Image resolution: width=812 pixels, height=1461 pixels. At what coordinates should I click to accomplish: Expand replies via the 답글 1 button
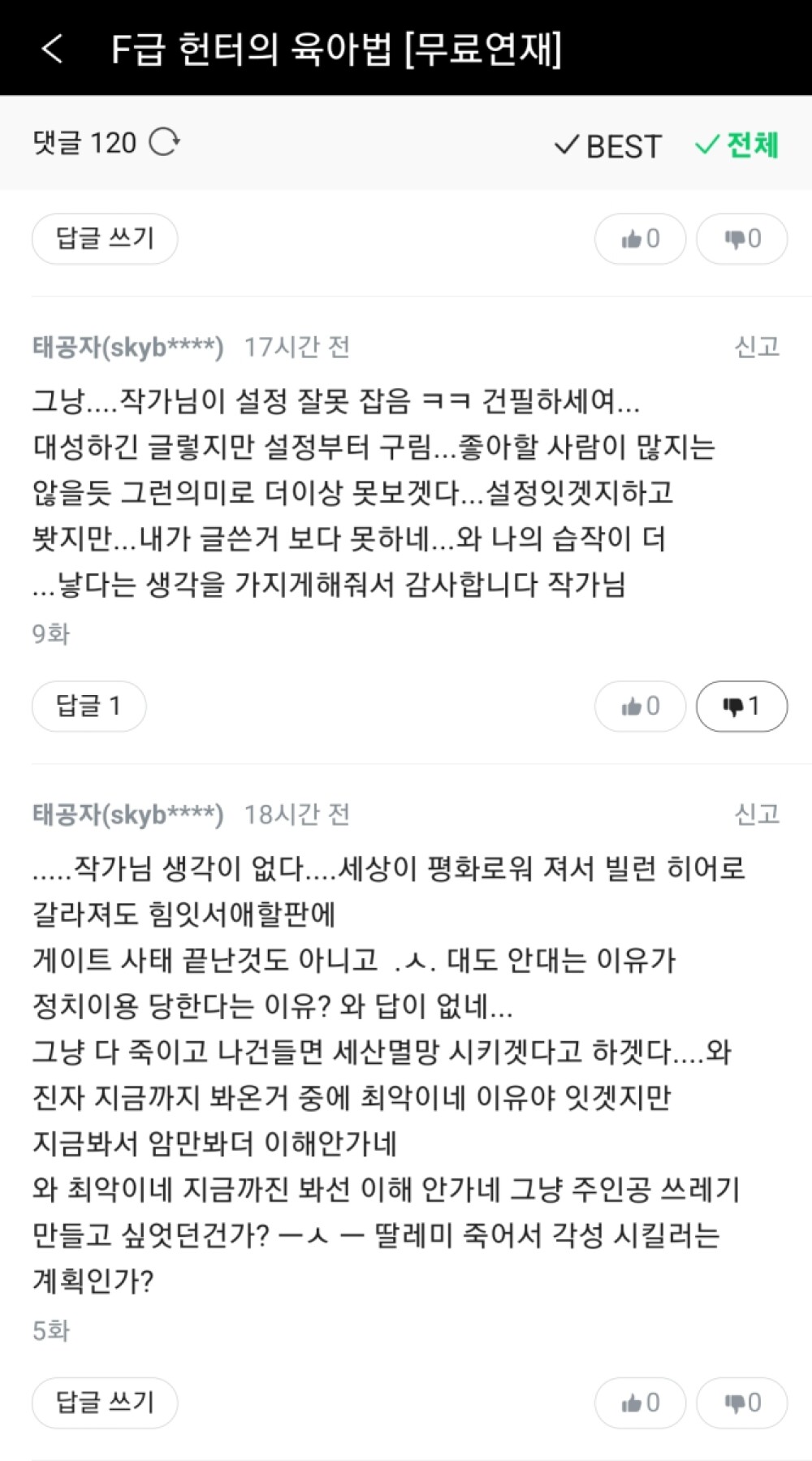pos(88,707)
